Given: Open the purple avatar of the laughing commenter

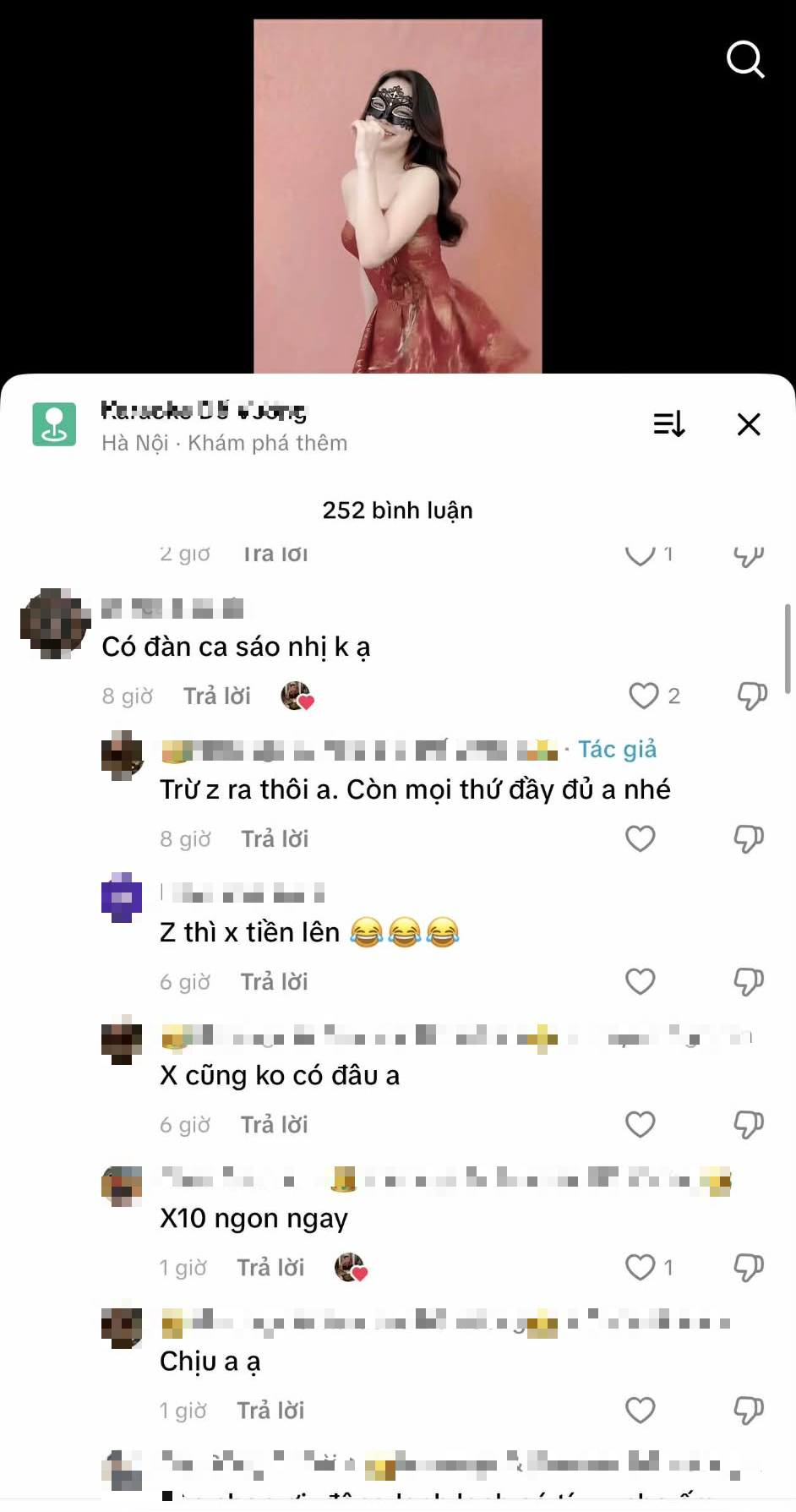Looking at the screenshot, I should (x=120, y=898).
